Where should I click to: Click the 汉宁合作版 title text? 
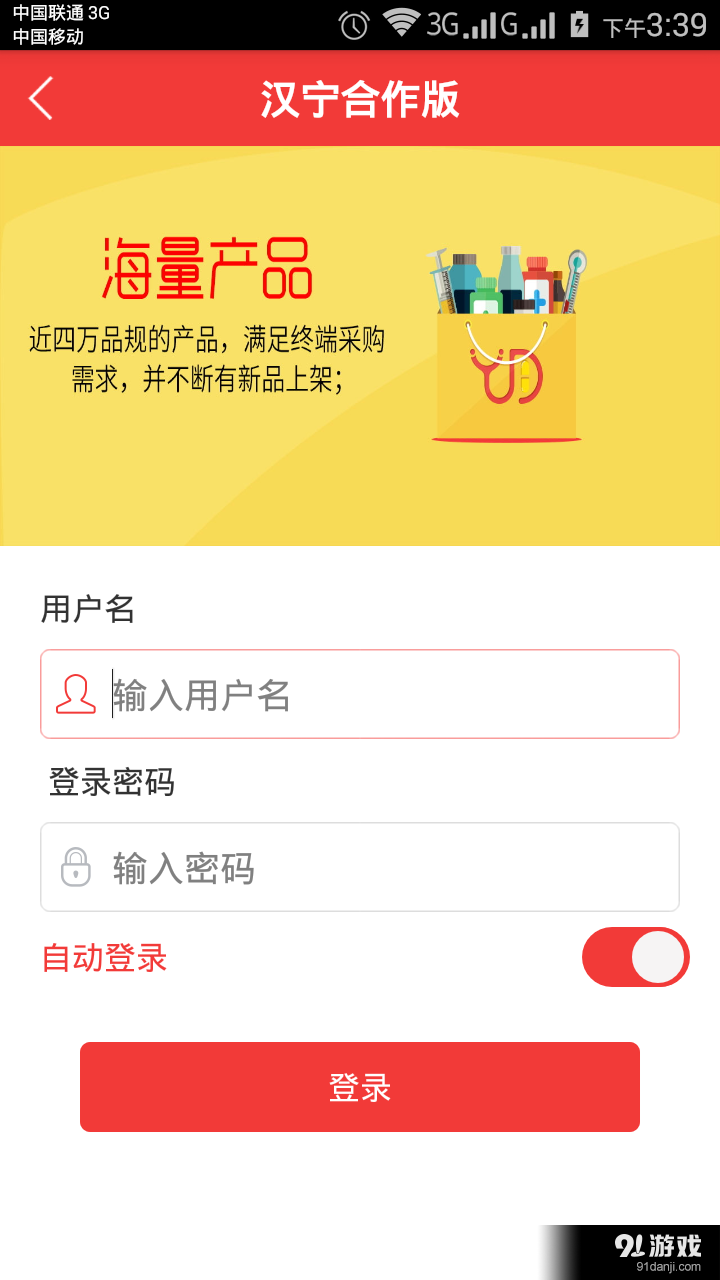click(360, 100)
